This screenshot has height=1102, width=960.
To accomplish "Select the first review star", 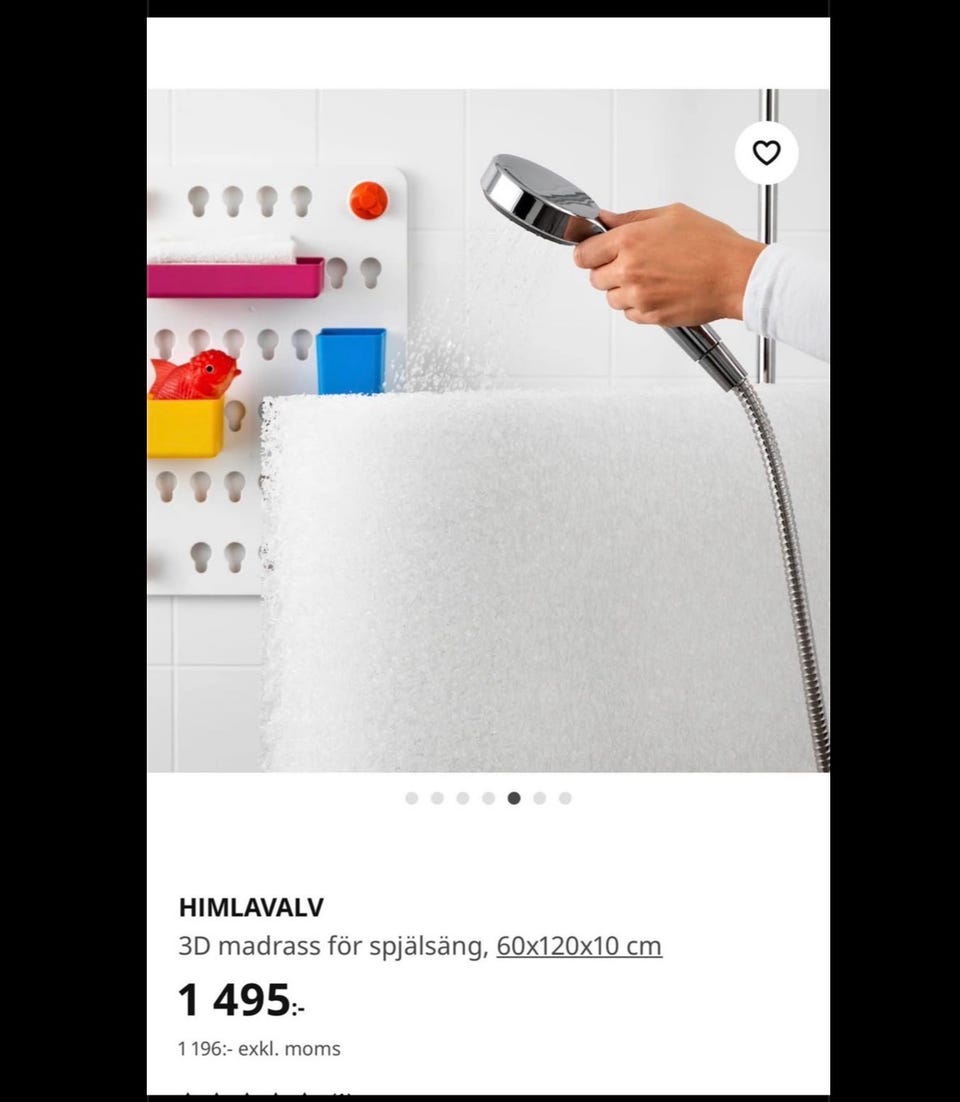I will 188,1096.
